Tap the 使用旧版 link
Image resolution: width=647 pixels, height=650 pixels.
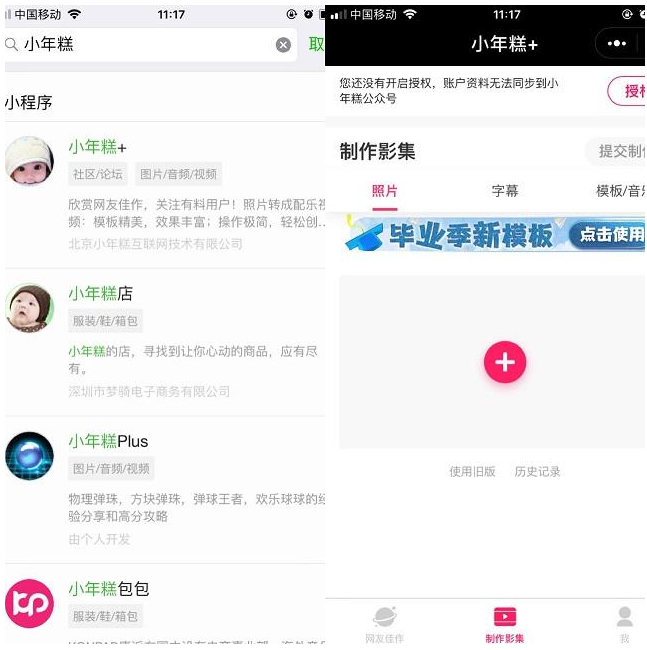[x=472, y=471]
